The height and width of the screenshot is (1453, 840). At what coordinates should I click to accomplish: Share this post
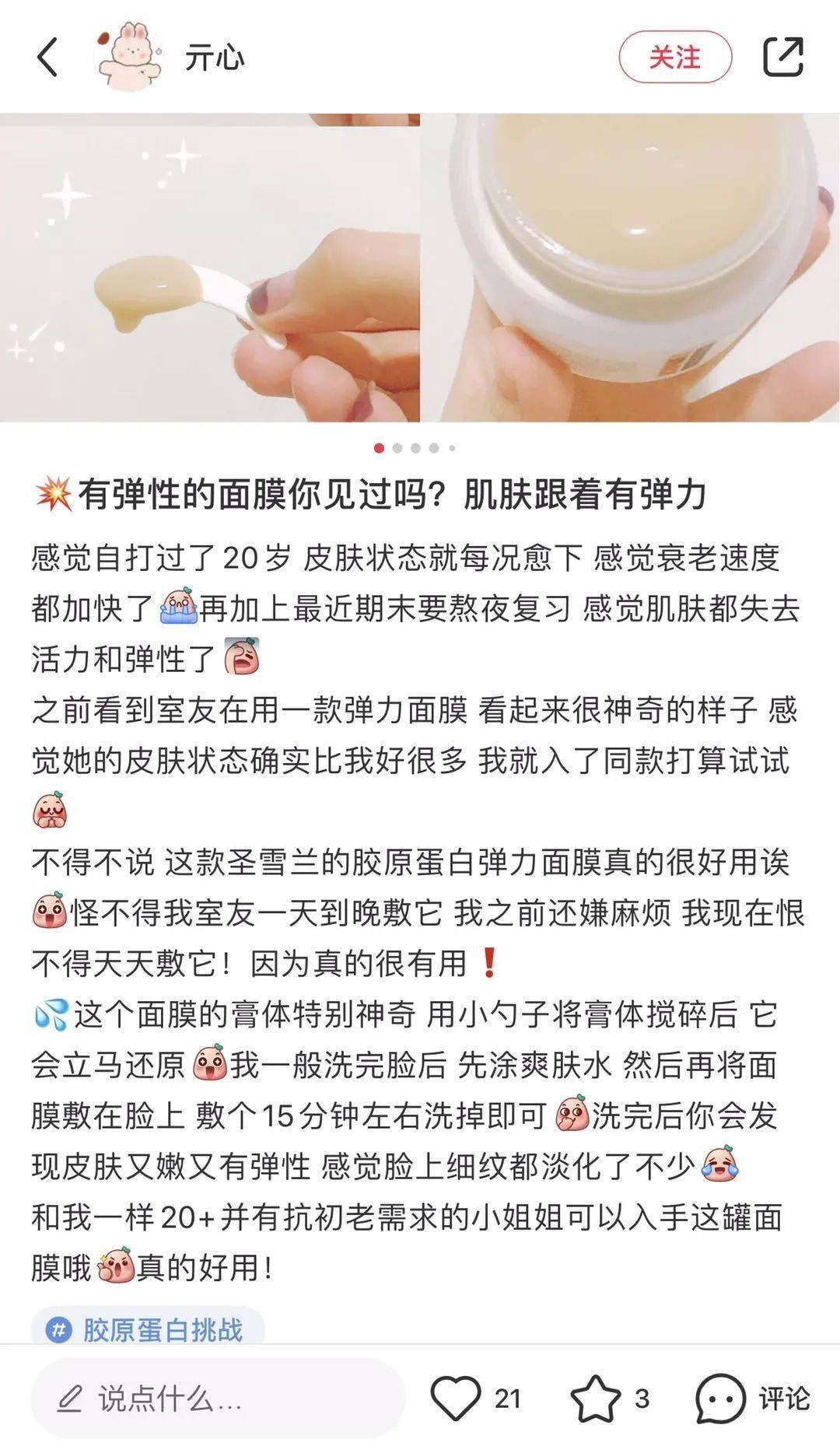coord(782,57)
